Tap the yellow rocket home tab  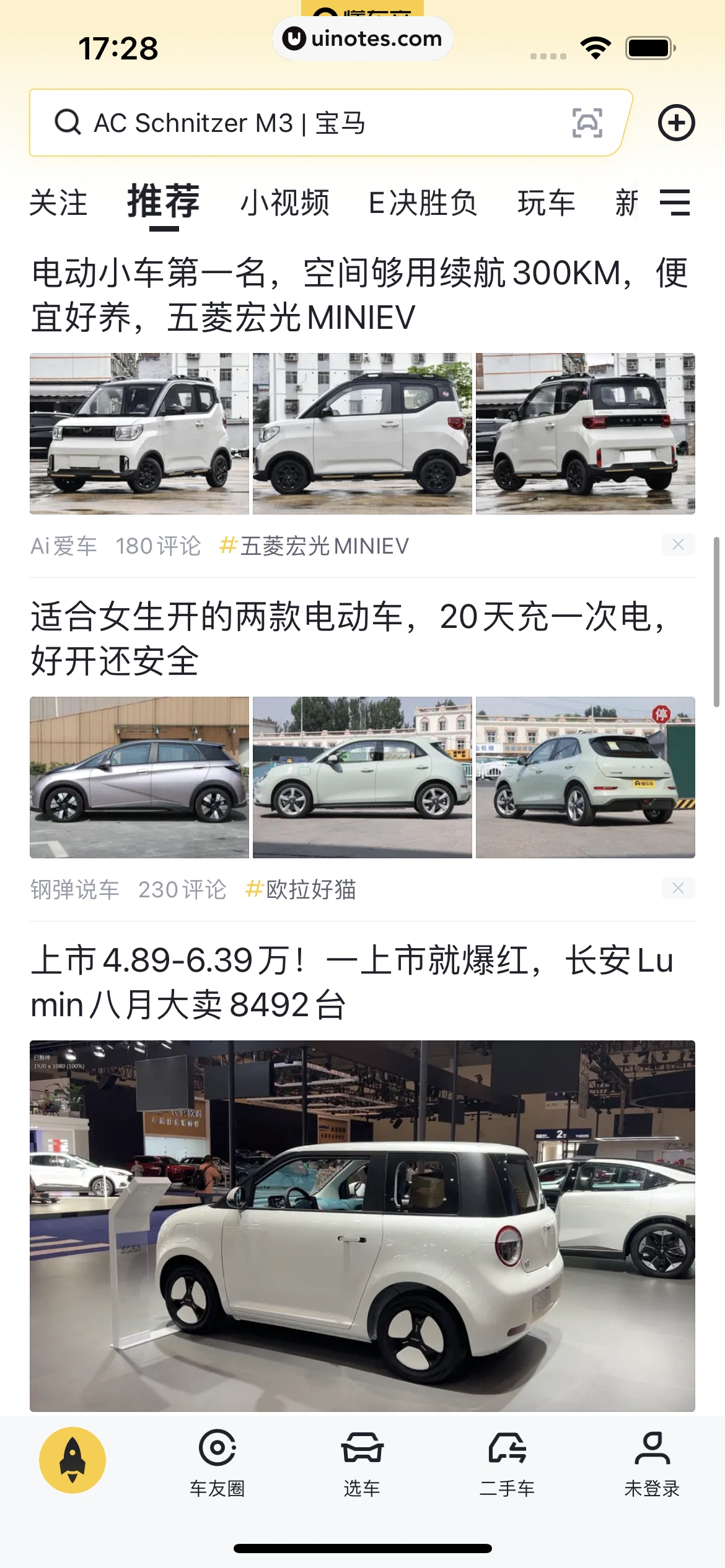point(72,1460)
